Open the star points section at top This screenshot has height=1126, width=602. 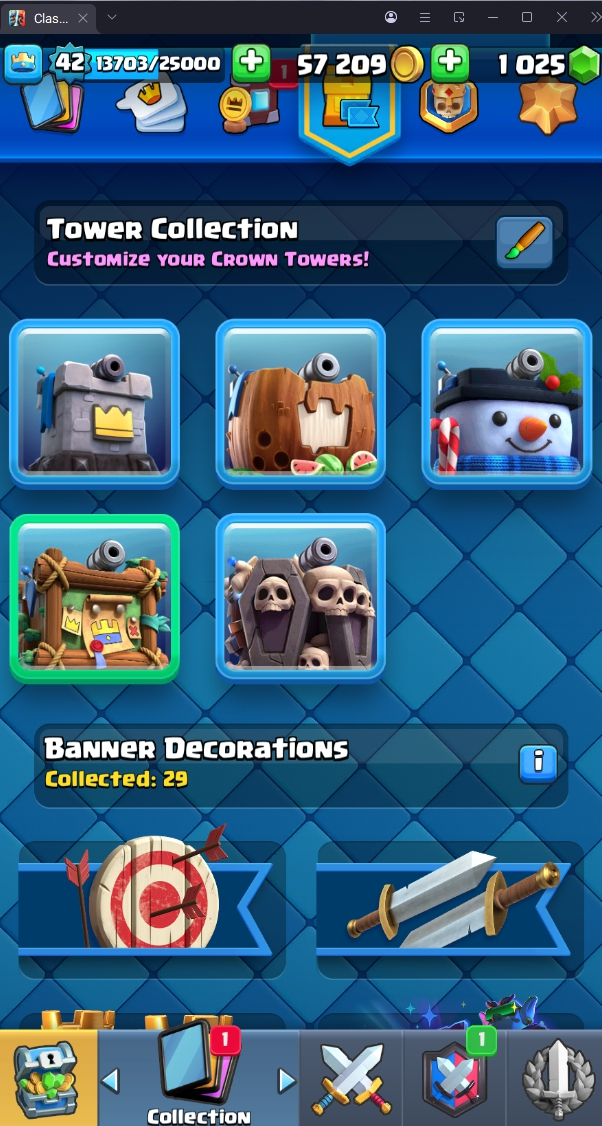pos(547,103)
